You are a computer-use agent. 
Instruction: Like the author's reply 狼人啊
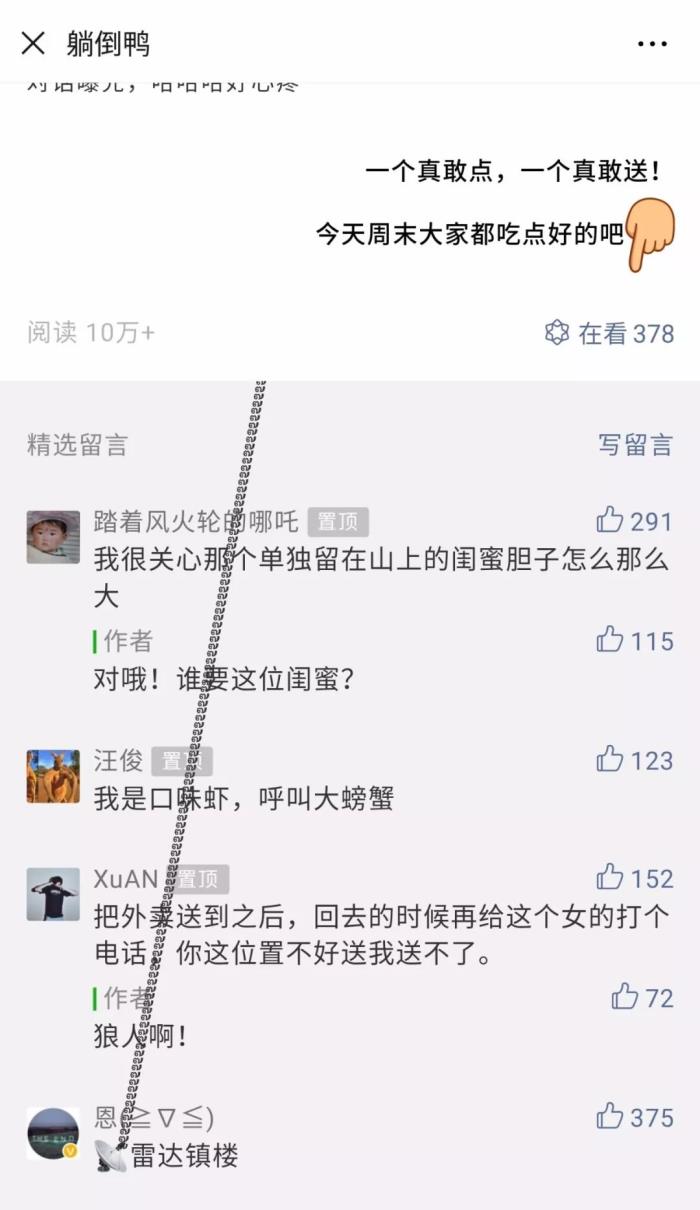(x=625, y=997)
